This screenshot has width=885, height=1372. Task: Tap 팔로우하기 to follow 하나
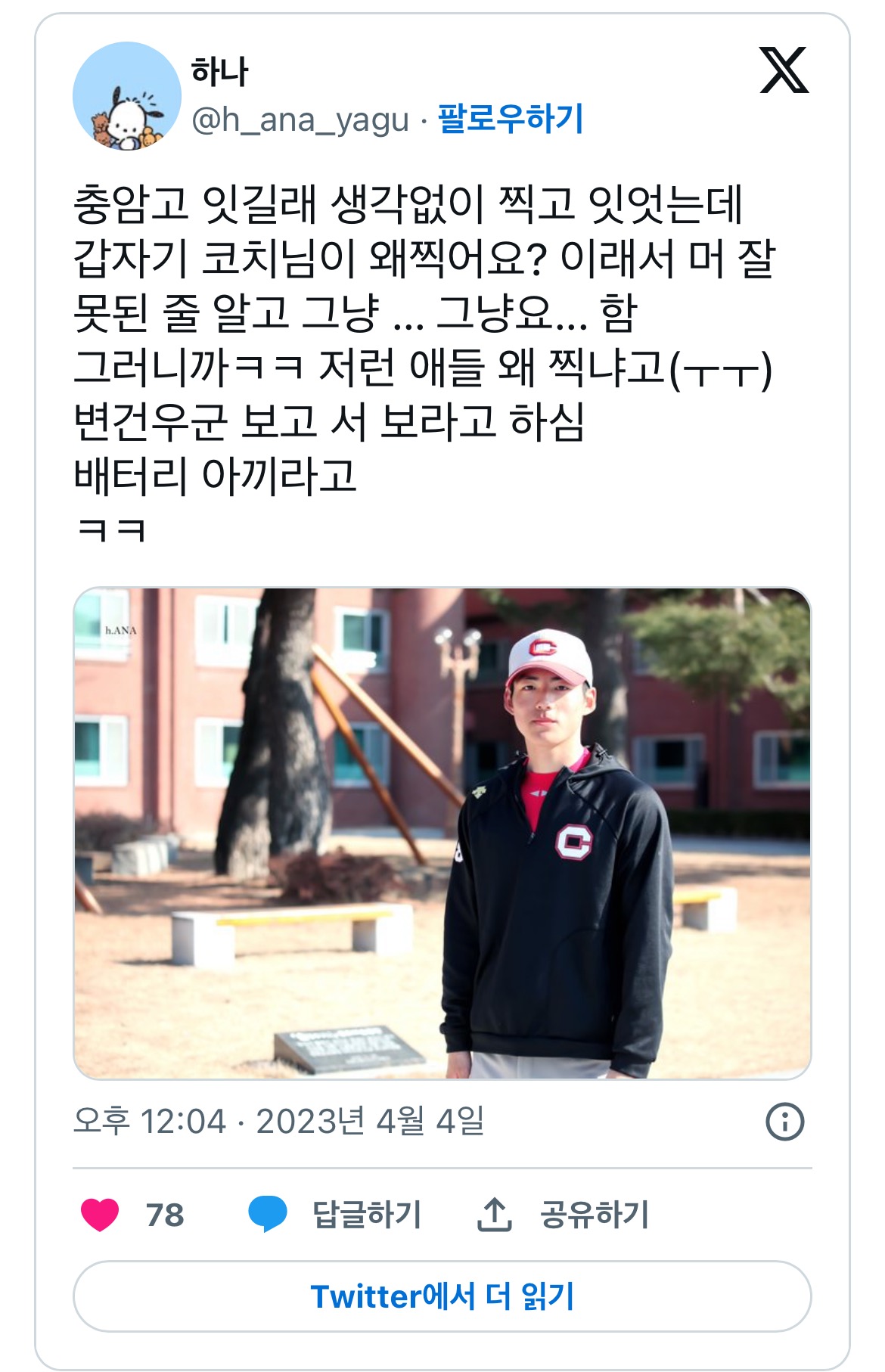point(511,119)
